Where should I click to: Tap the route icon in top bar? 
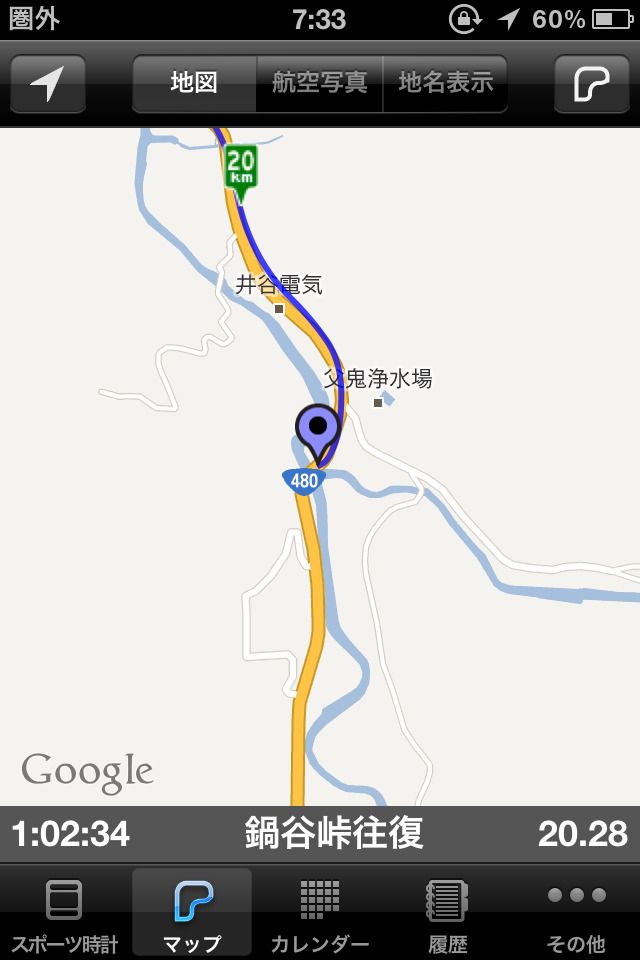[592, 84]
